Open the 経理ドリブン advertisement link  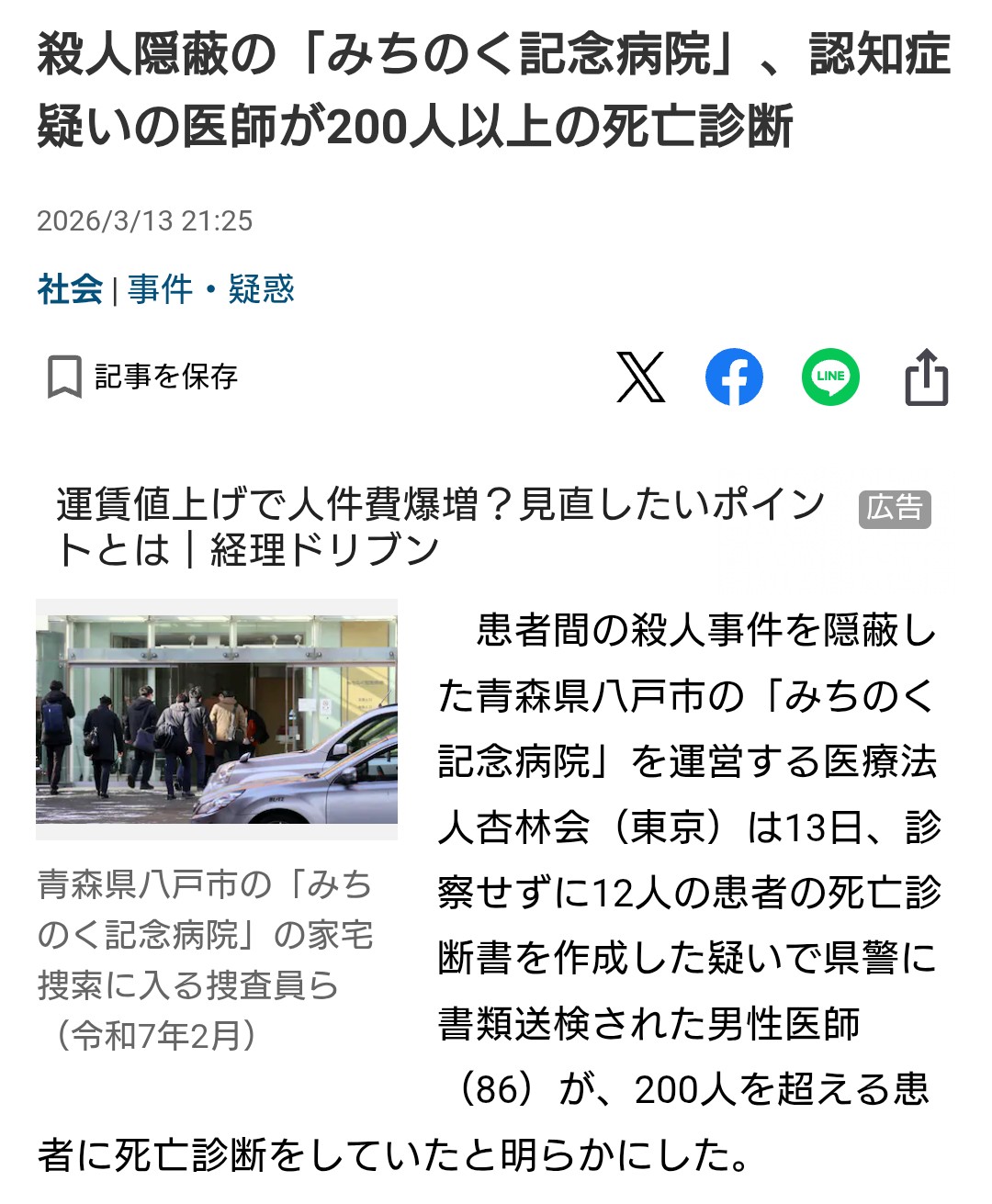[x=441, y=527]
